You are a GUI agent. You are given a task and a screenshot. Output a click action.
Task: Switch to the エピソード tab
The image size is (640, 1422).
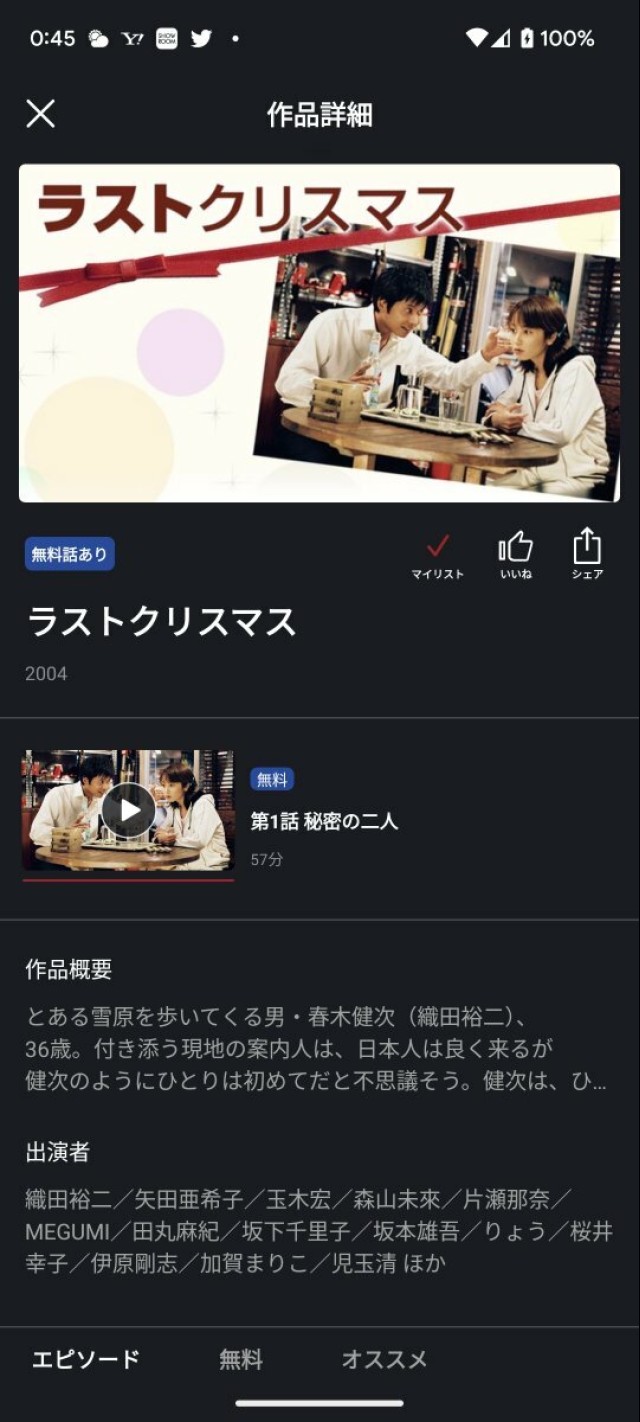[86, 1359]
